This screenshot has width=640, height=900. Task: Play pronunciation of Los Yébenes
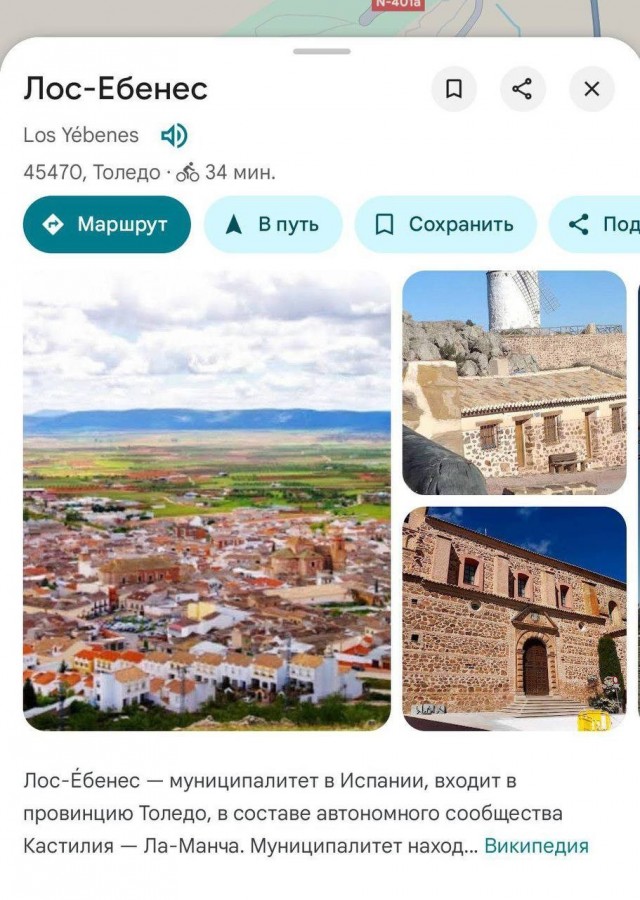tap(174, 136)
